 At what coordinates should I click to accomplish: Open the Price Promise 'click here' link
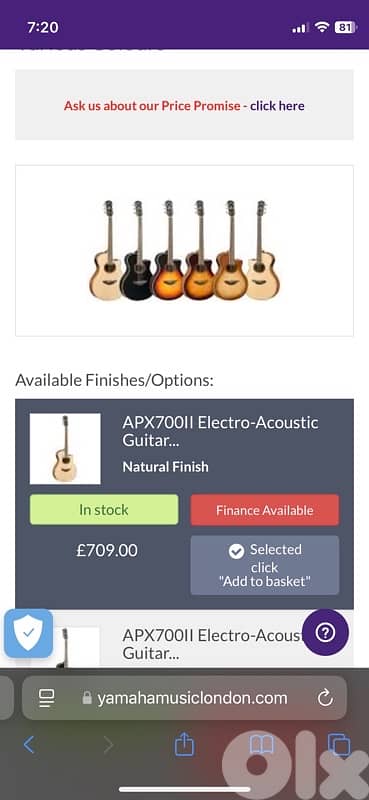click(x=277, y=106)
